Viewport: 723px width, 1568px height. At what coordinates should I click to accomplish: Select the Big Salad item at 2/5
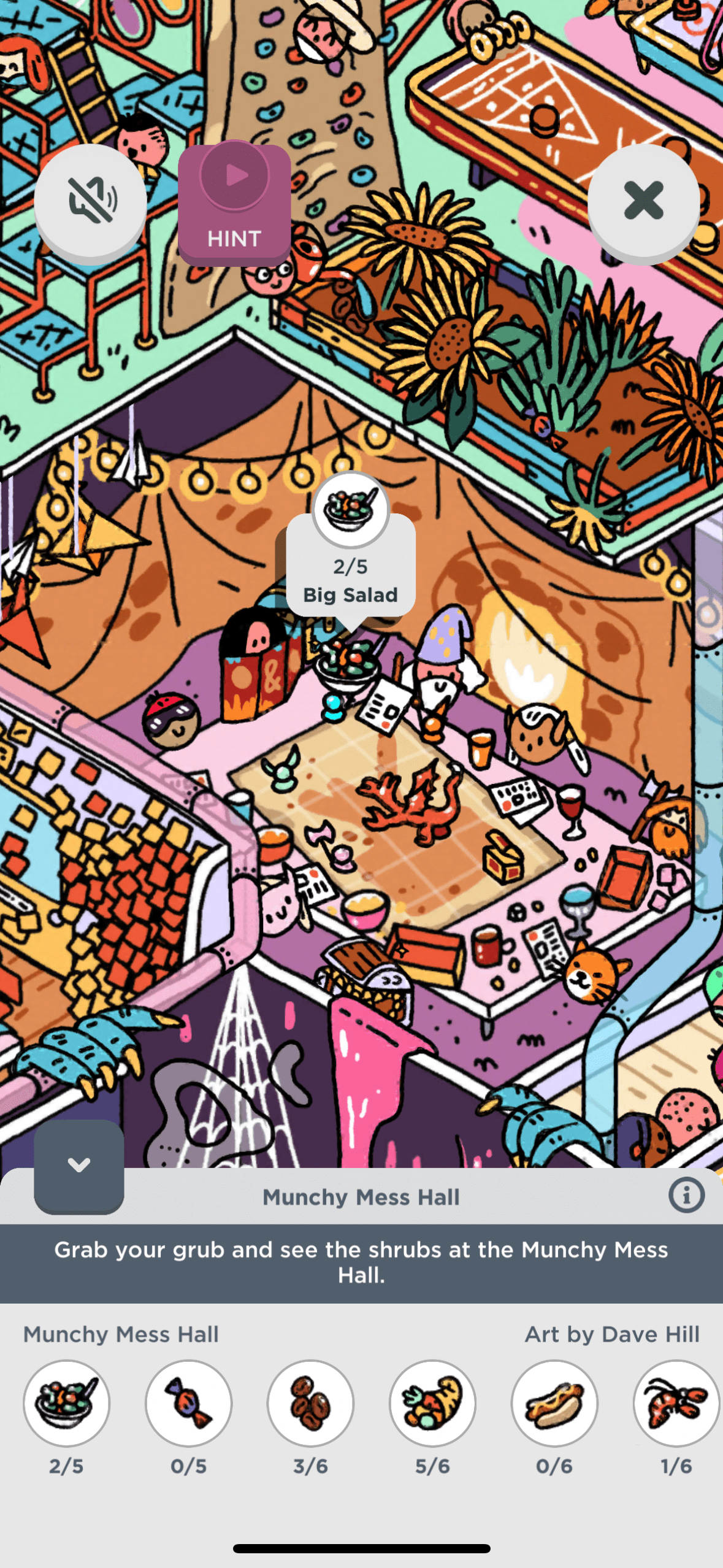tap(66, 1404)
